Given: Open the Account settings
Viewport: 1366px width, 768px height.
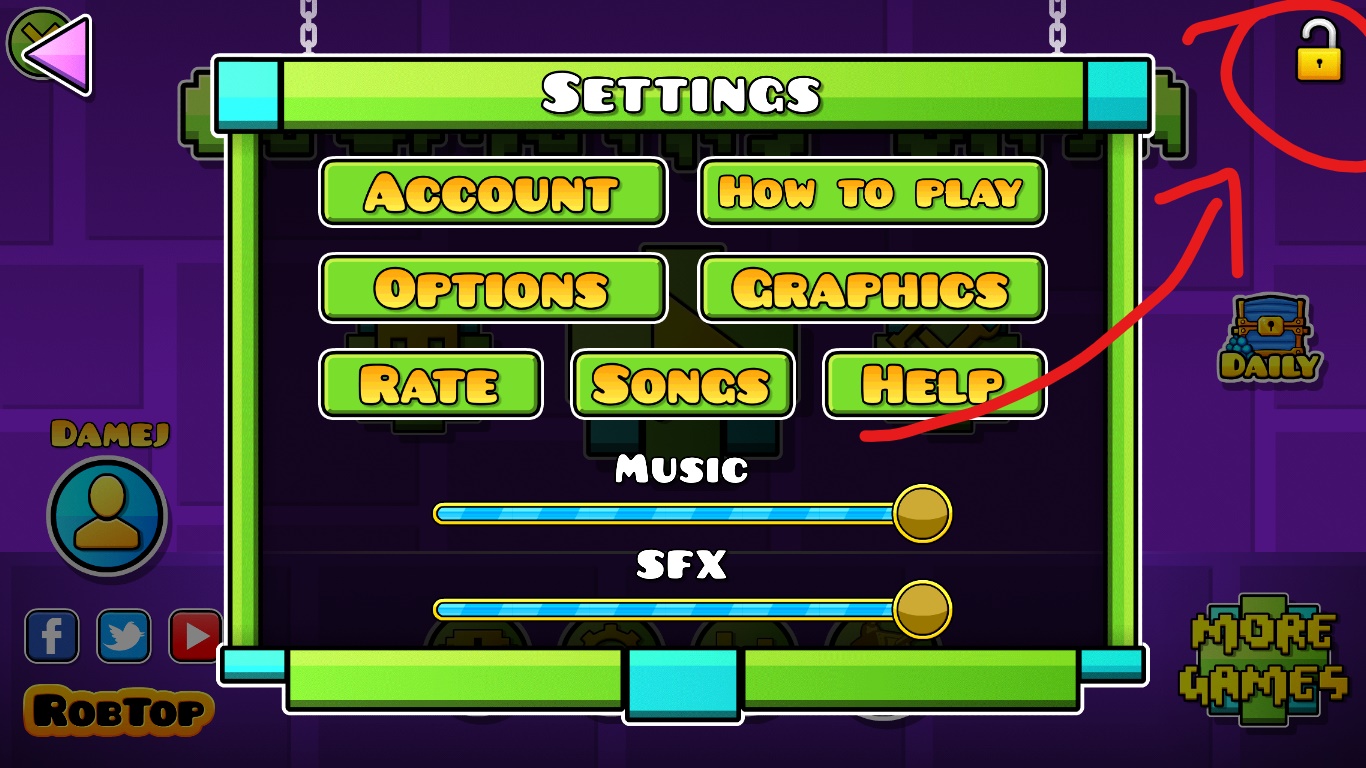Looking at the screenshot, I should tap(493, 192).
